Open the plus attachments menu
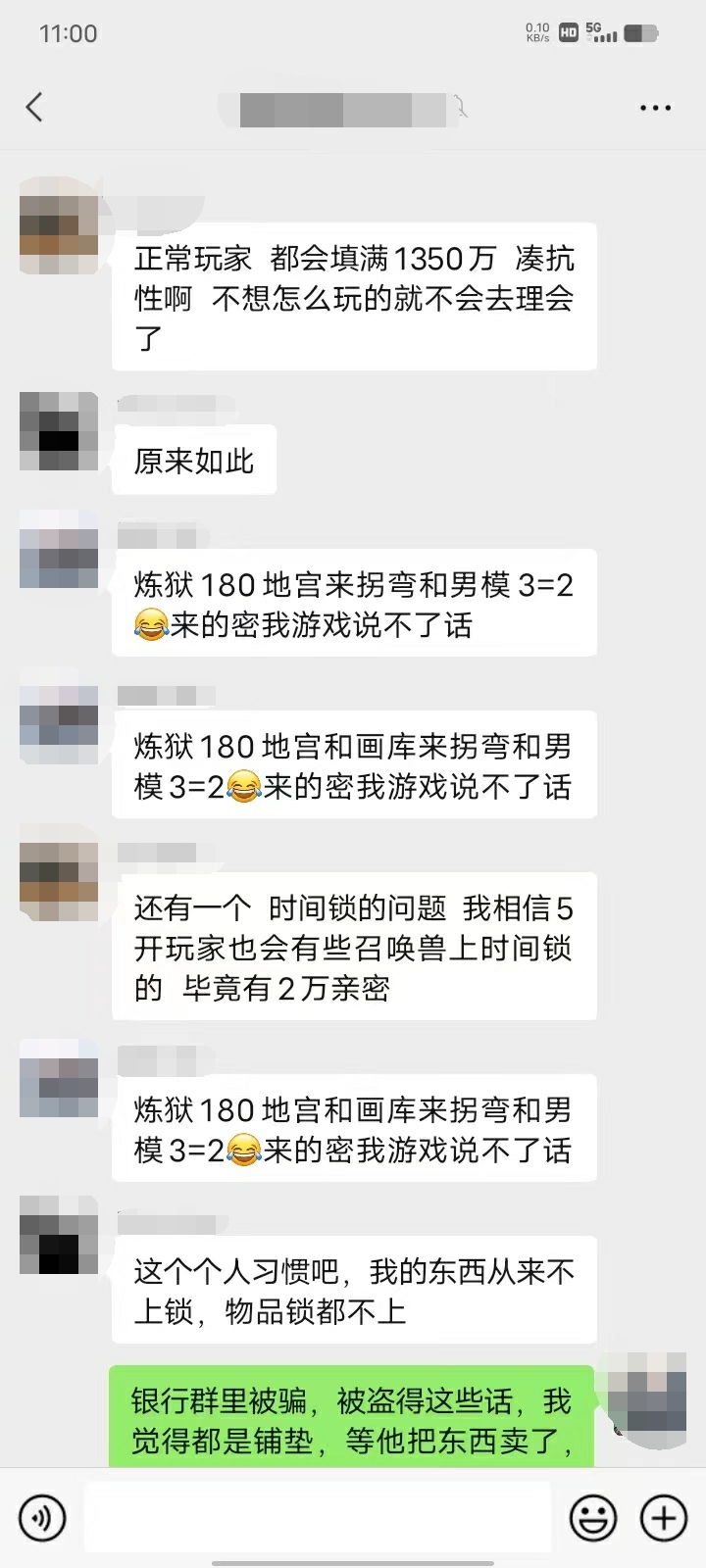This screenshot has height=1568, width=706. click(x=664, y=1518)
